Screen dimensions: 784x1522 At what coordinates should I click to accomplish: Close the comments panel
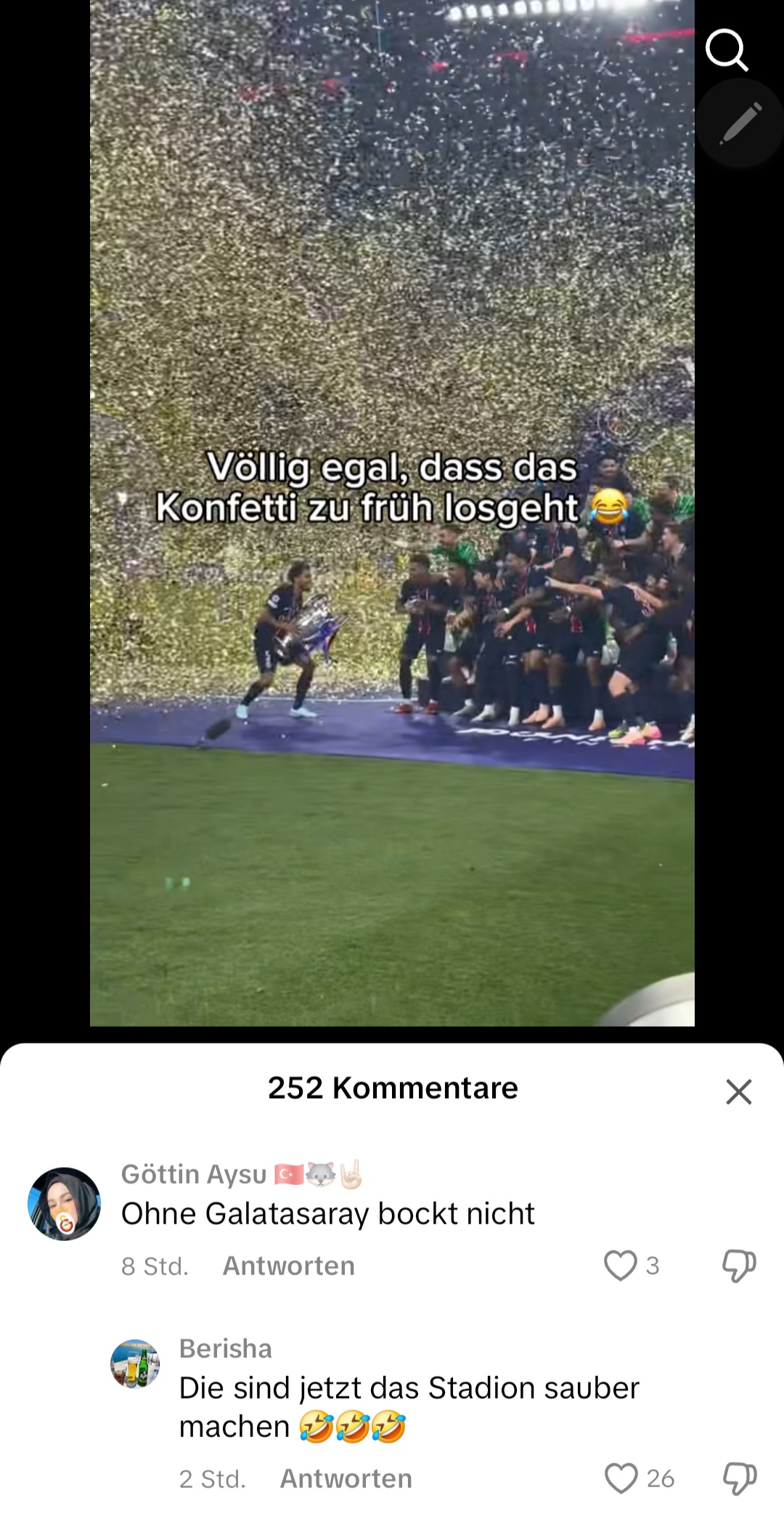pyautogui.click(x=738, y=1091)
